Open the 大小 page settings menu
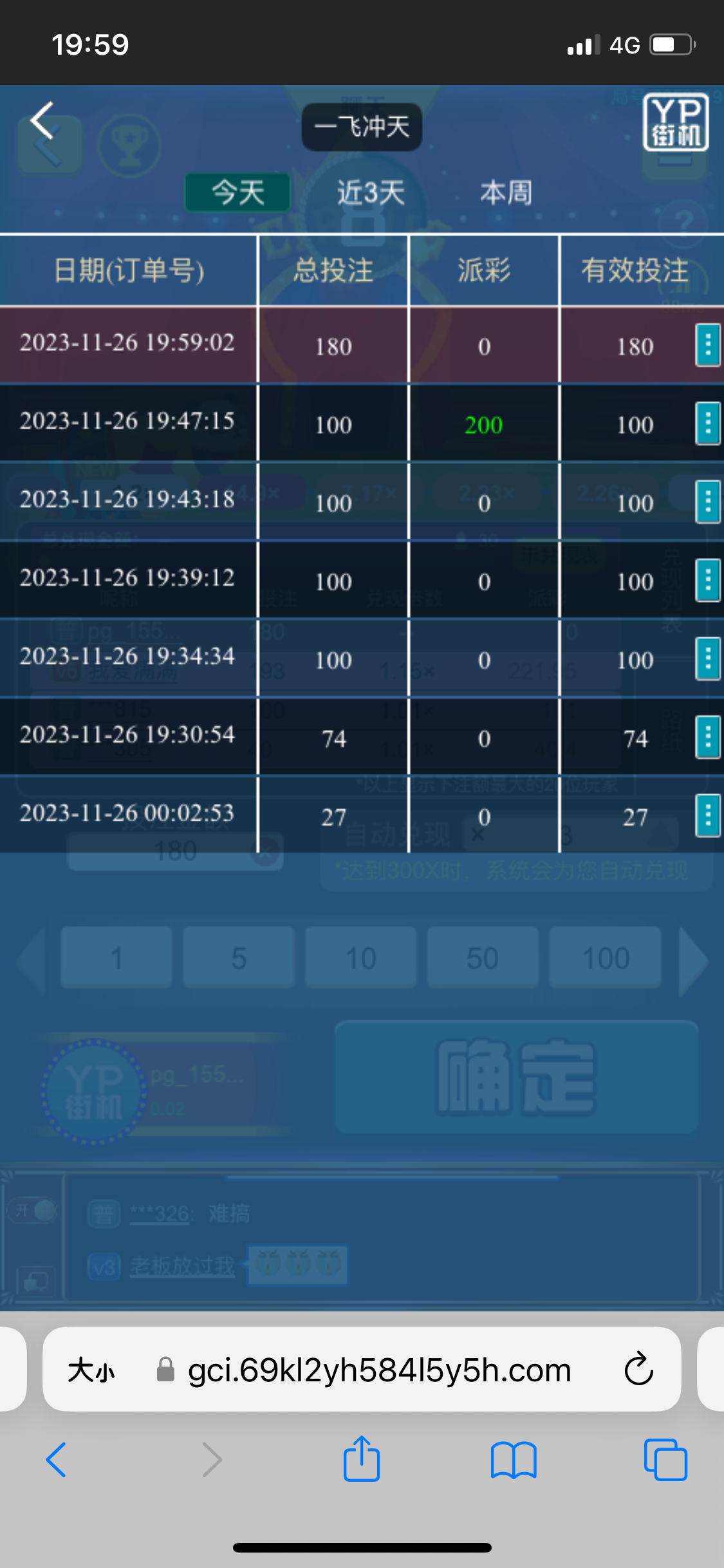The height and width of the screenshot is (1568, 724). point(91,1370)
